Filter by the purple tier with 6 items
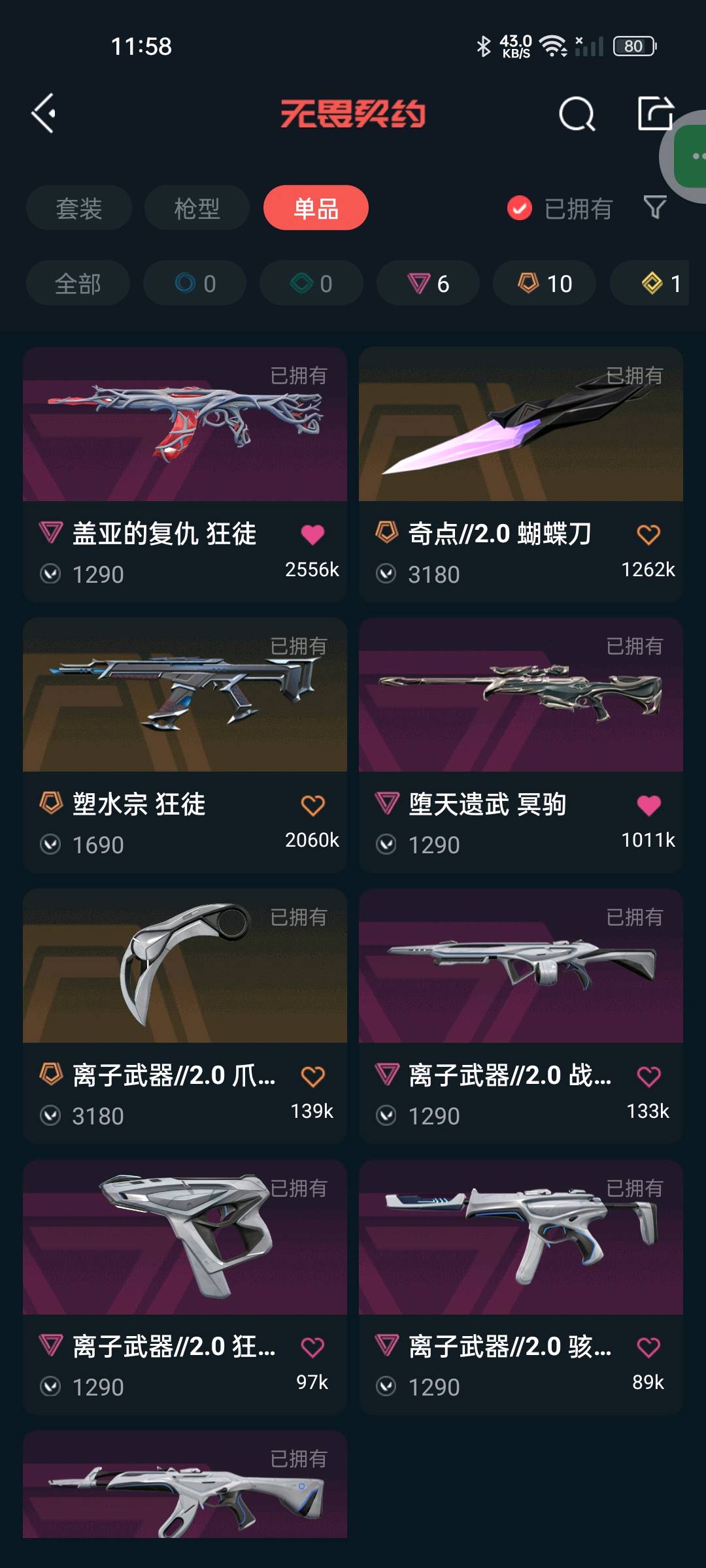 (x=428, y=283)
